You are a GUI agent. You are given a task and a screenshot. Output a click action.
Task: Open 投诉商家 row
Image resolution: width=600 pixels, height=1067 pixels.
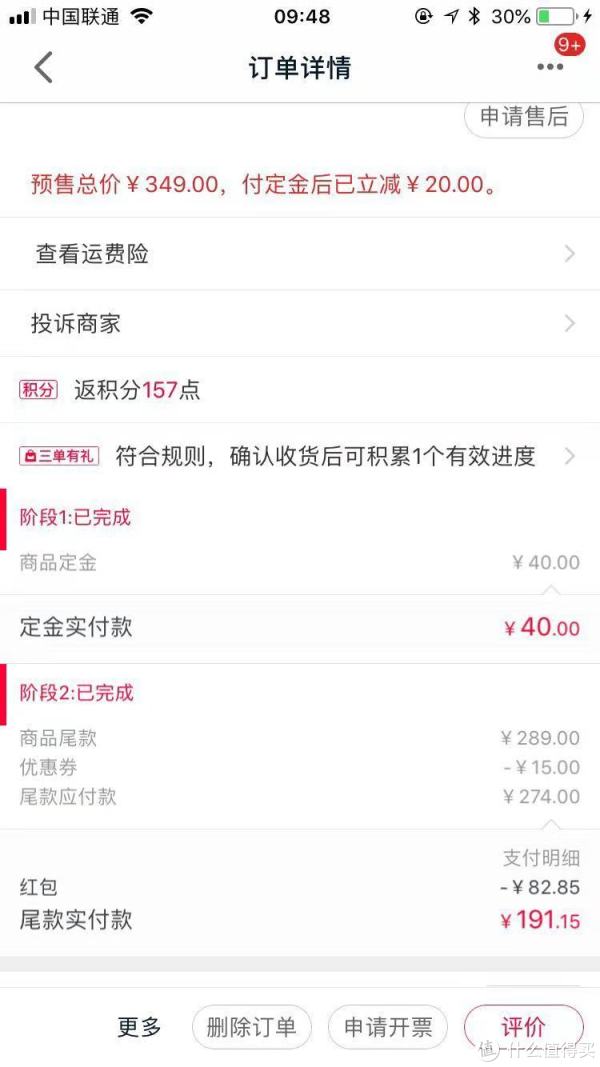pyautogui.click(x=300, y=324)
